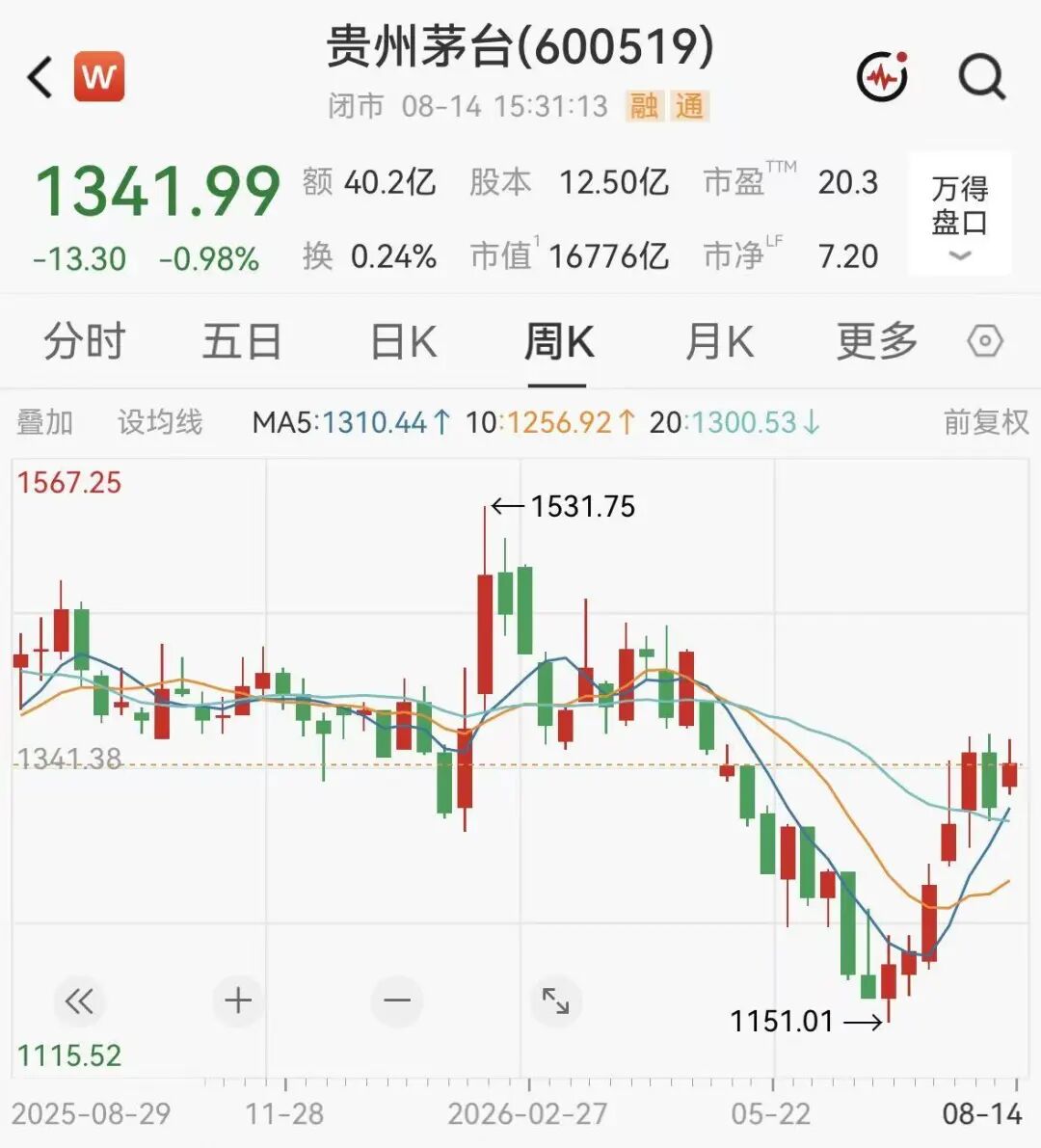Viewport: 1041px width, 1148px height.
Task: Expand the 万得盘口 panel
Action: 960,214
